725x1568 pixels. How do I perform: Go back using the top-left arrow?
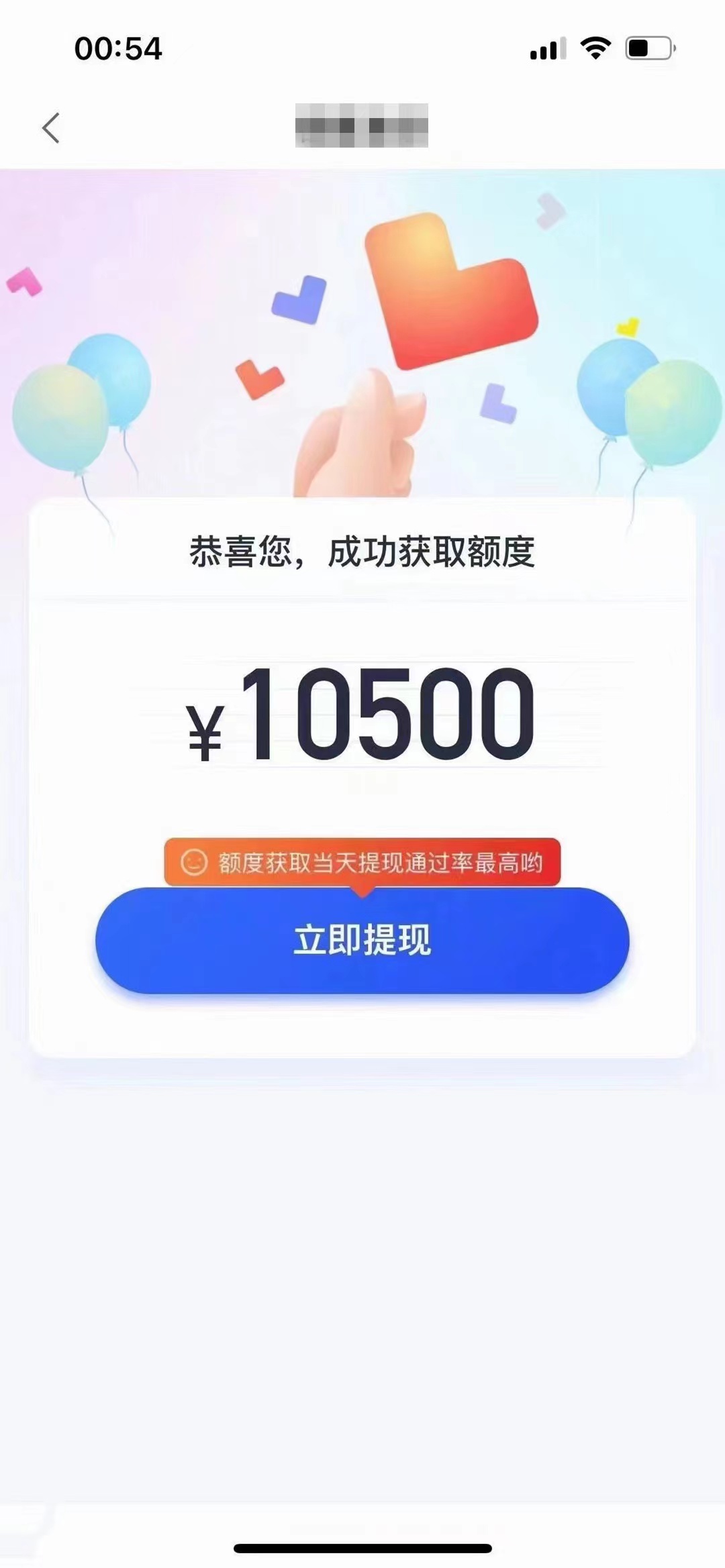click(x=51, y=127)
